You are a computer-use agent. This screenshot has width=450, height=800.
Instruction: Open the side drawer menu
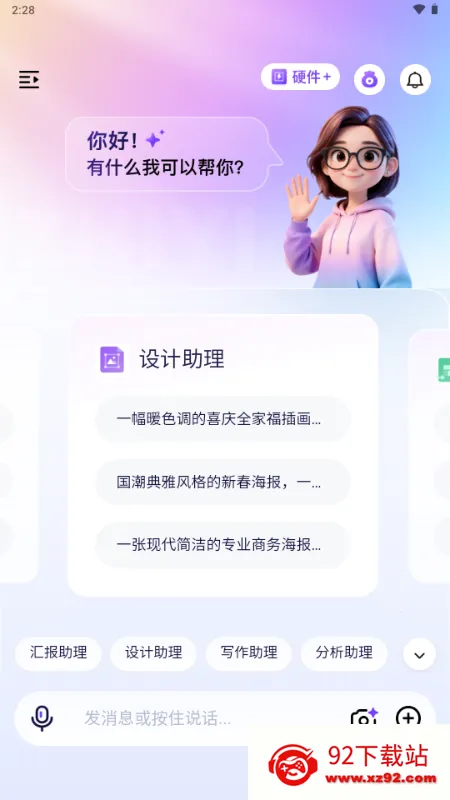pyautogui.click(x=29, y=80)
